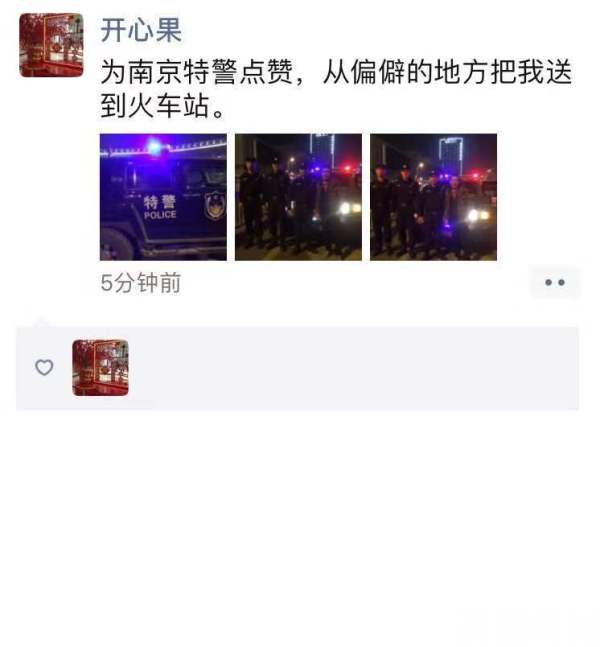Open the first photo showing the 特警 police vehicle
Image resolution: width=600 pixels, height=647 pixels.
pos(163,197)
